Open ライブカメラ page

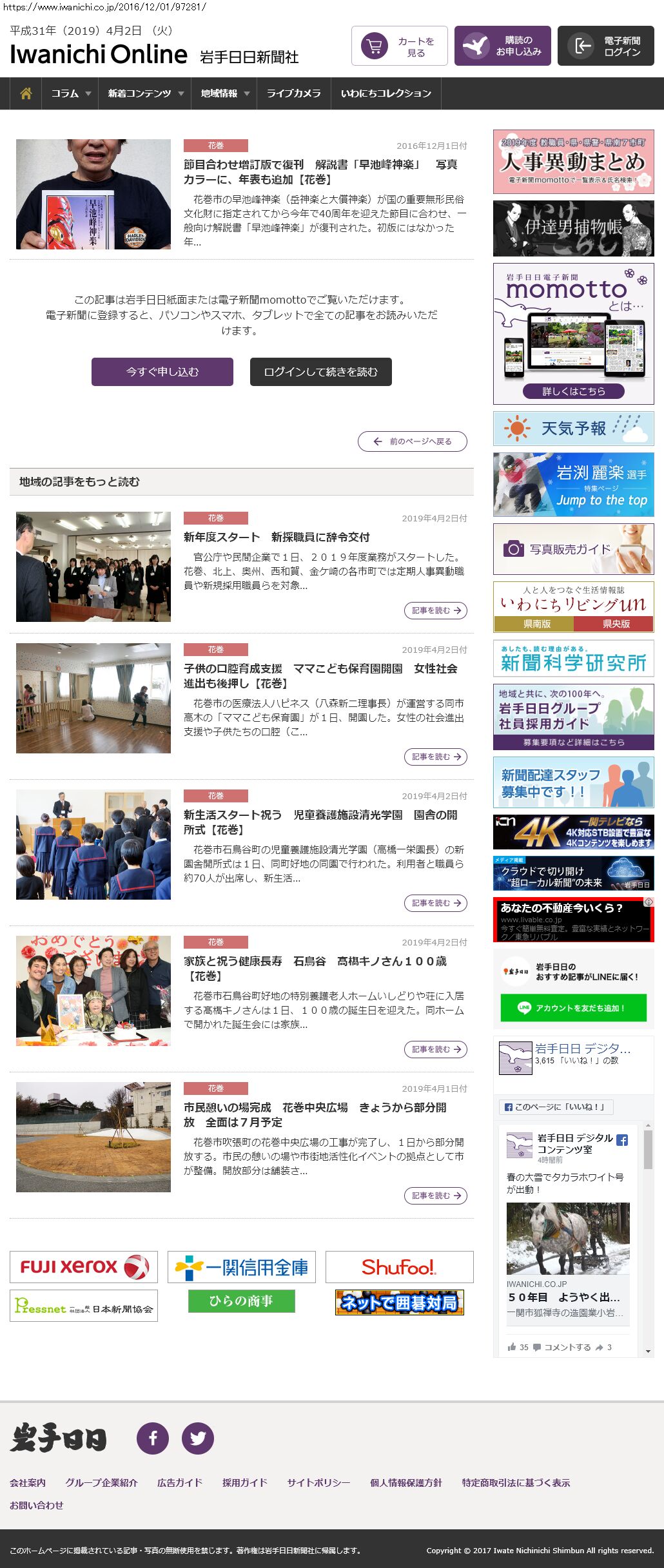(x=293, y=93)
